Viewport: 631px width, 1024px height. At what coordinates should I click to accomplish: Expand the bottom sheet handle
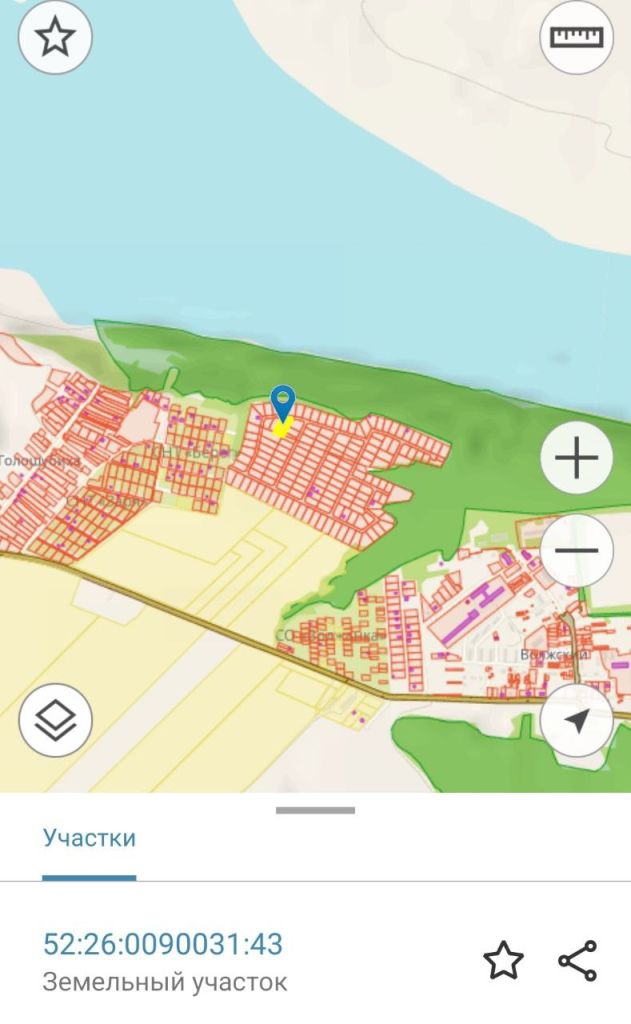[315, 810]
